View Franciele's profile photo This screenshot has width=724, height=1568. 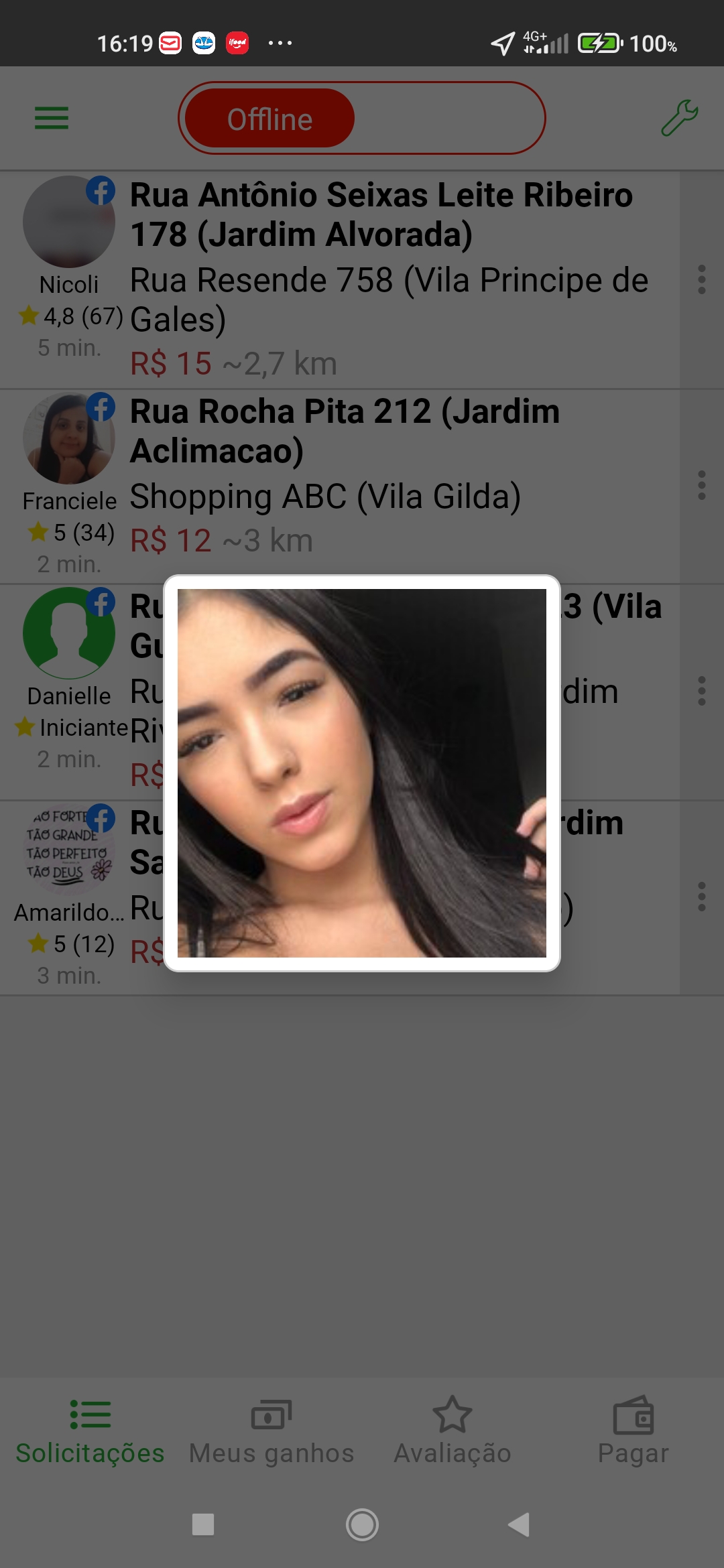tap(68, 439)
